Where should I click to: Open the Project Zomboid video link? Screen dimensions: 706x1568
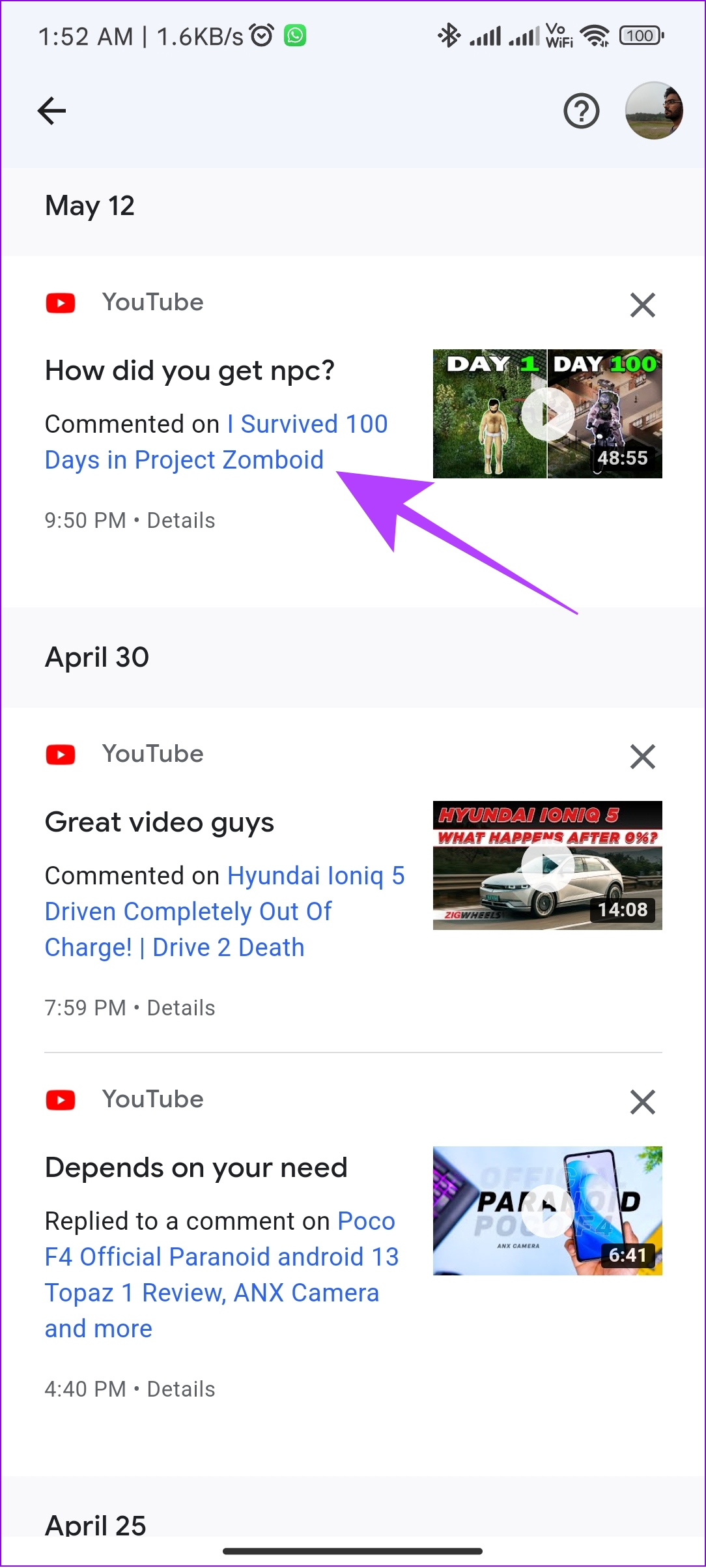(216, 442)
